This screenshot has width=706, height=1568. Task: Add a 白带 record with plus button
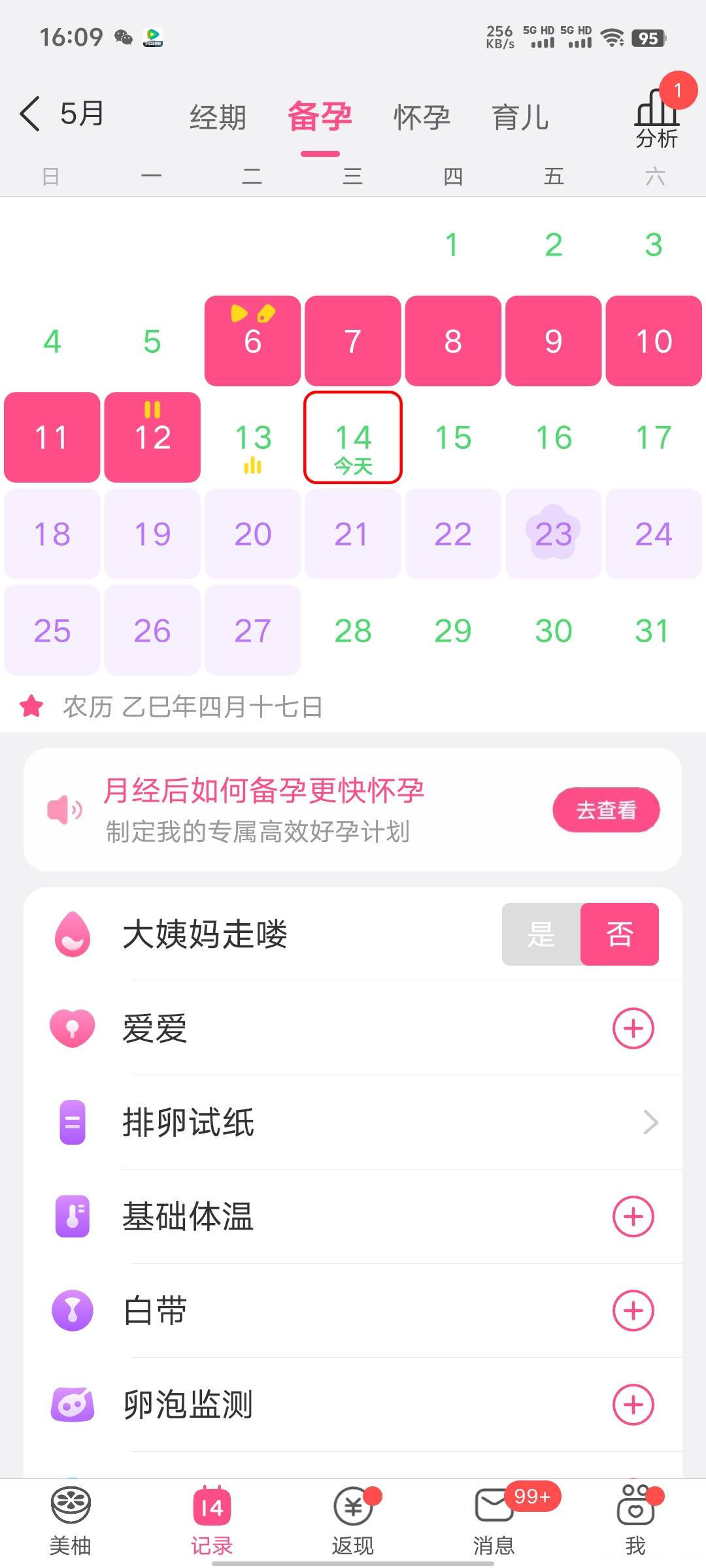[x=632, y=1309]
